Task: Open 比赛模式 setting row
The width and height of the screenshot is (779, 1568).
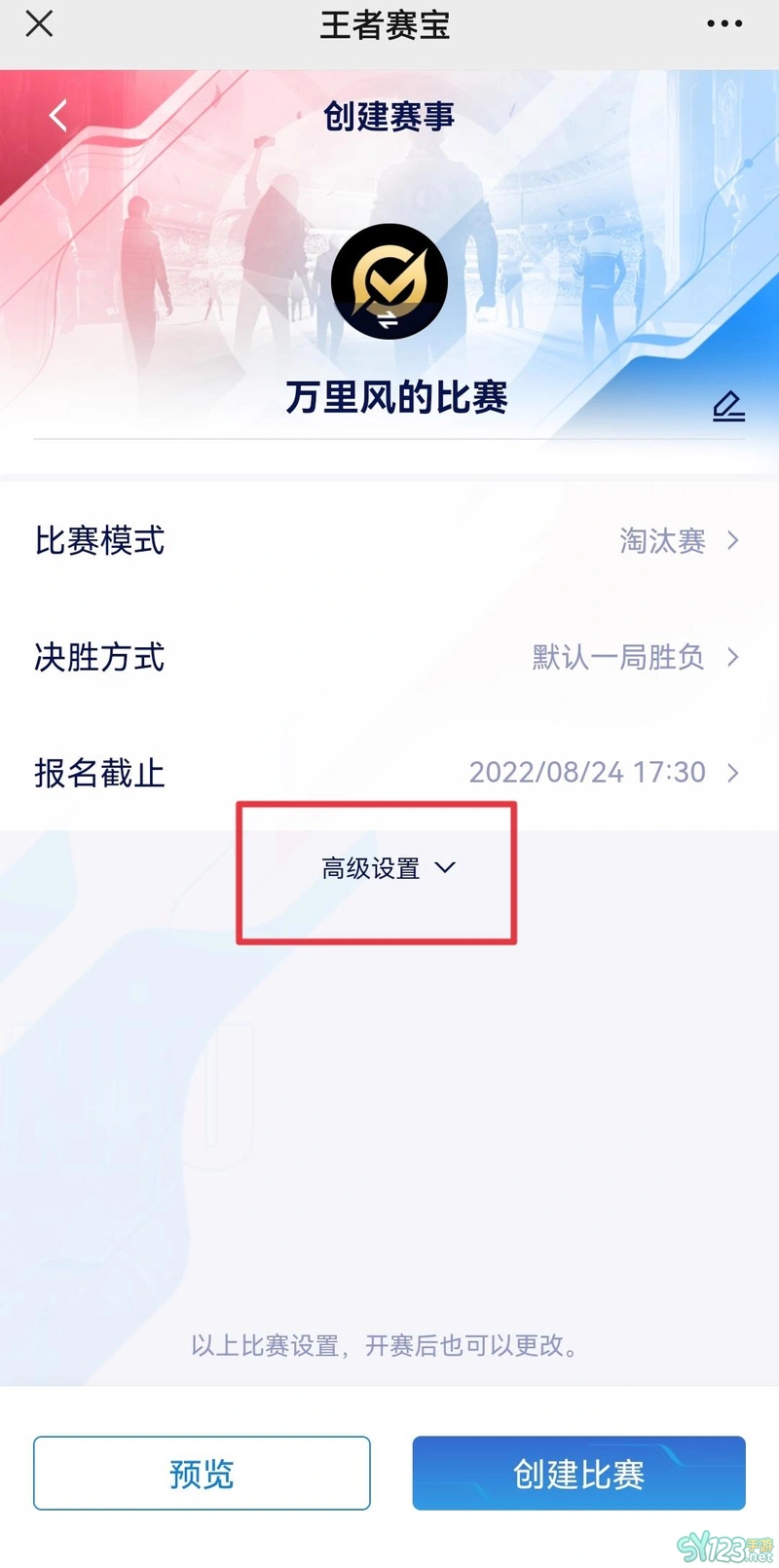Action: [x=389, y=541]
